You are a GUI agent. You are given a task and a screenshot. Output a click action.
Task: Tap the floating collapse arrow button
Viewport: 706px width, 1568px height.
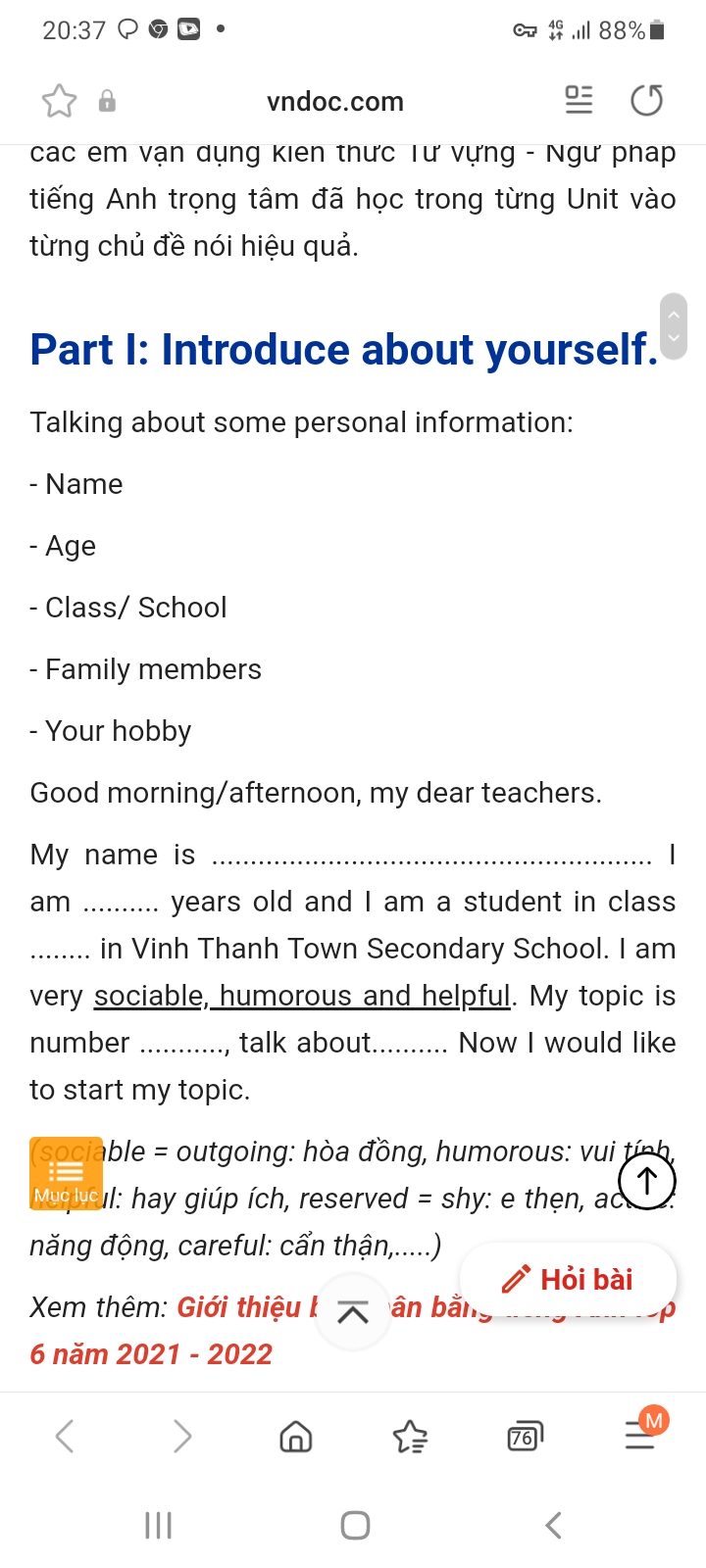click(x=353, y=1313)
